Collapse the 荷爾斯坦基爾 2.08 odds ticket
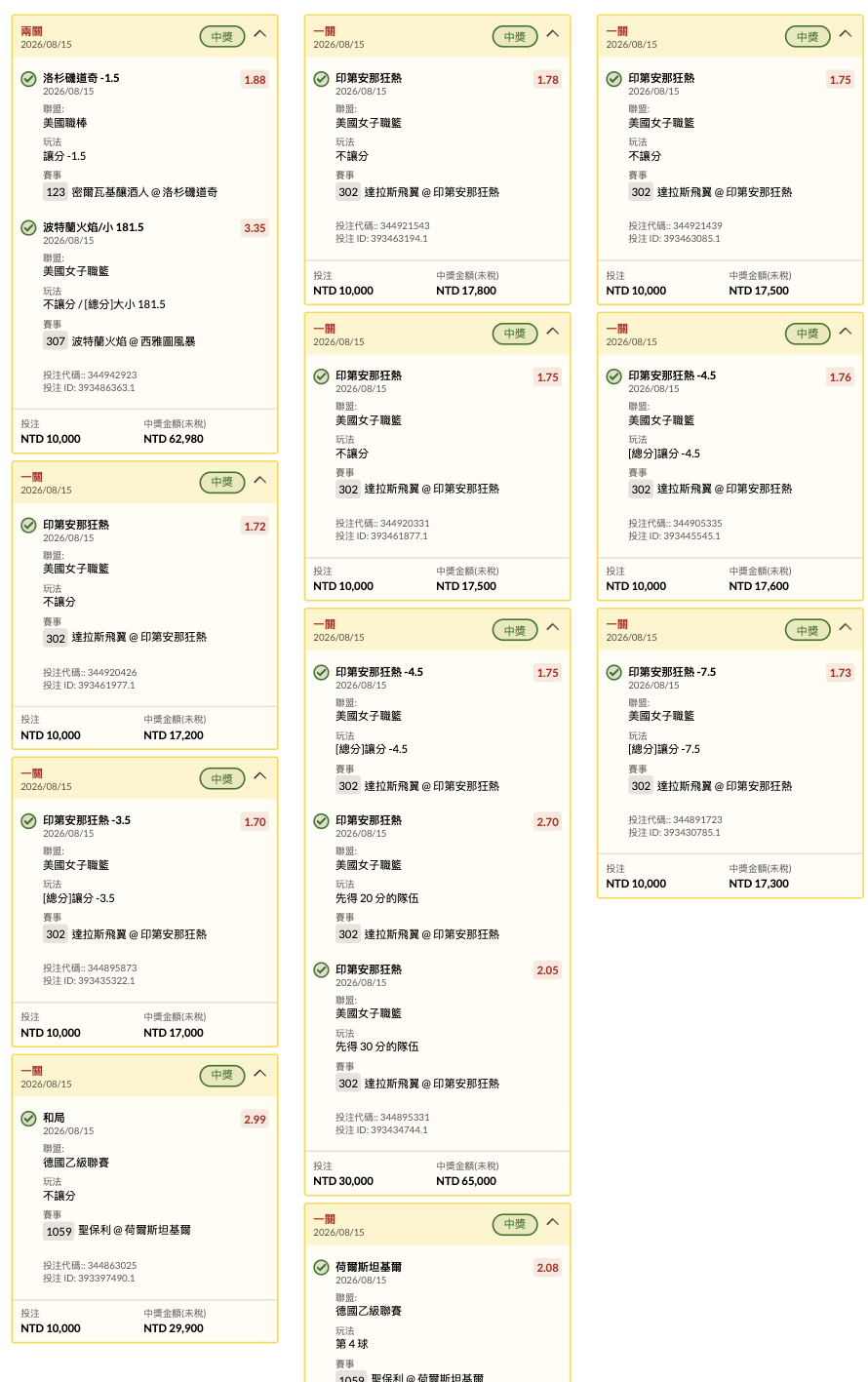 coord(552,1222)
